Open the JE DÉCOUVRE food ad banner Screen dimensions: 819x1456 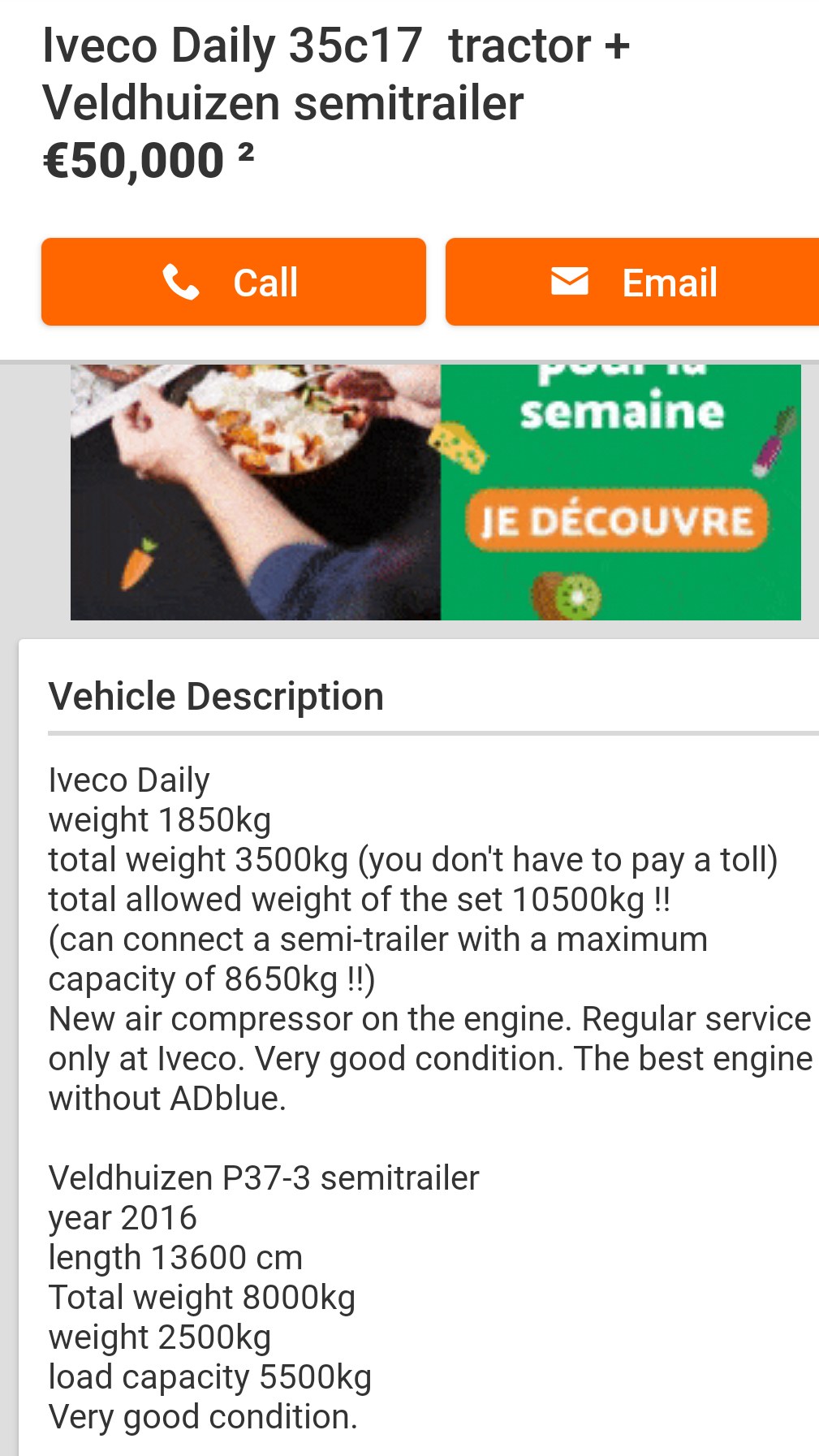pyautogui.click(x=436, y=492)
